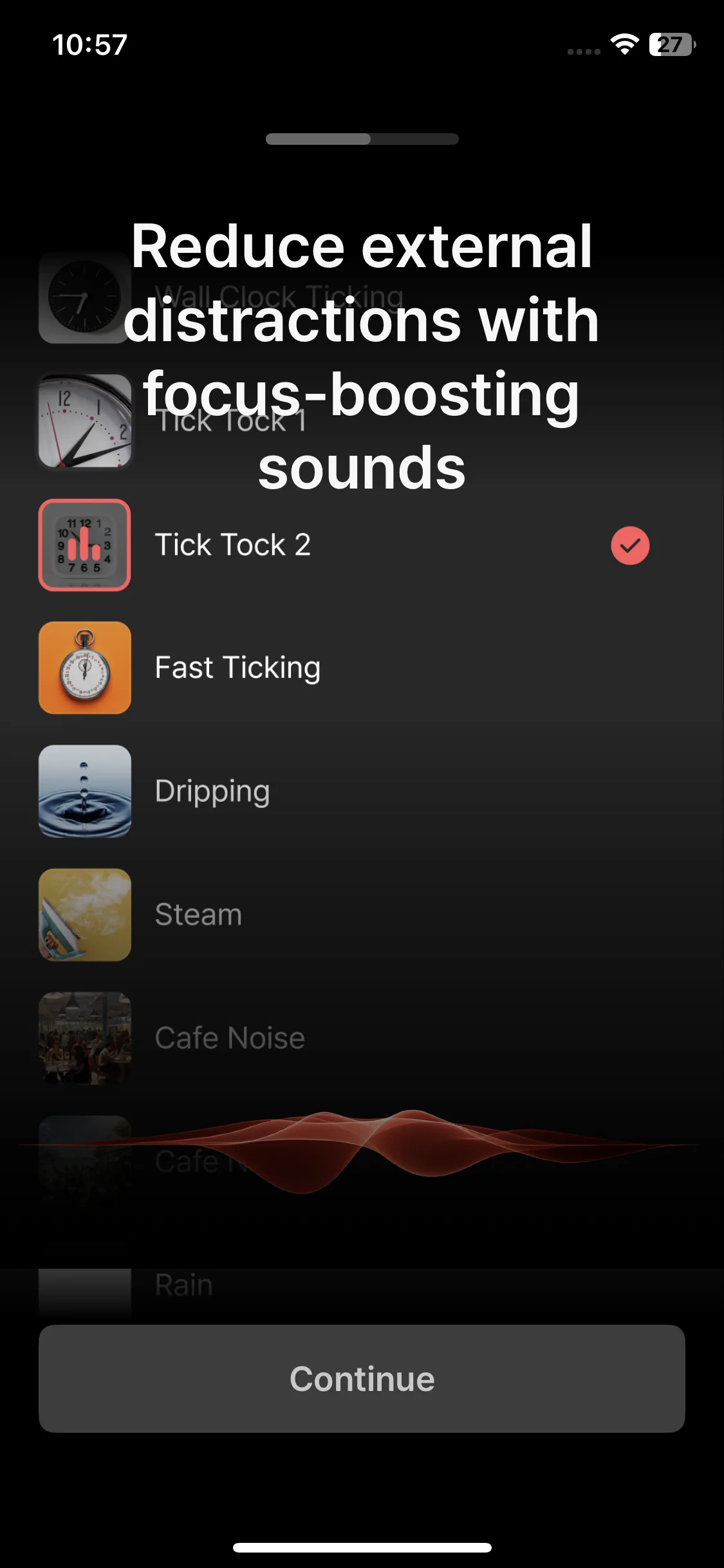Pick the Dripping sound
This screenshot has height=1568, width=724.
[x=362, y=791]
